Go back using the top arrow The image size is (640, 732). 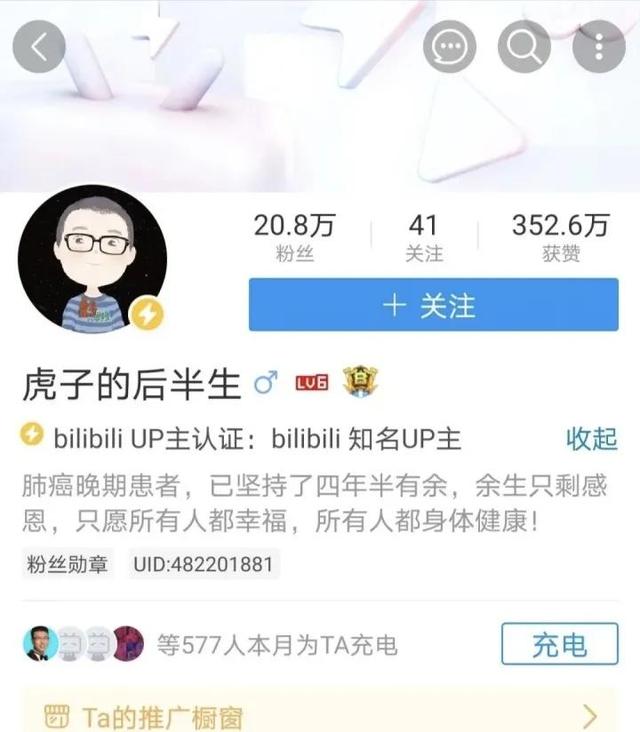tap(39, 48)
